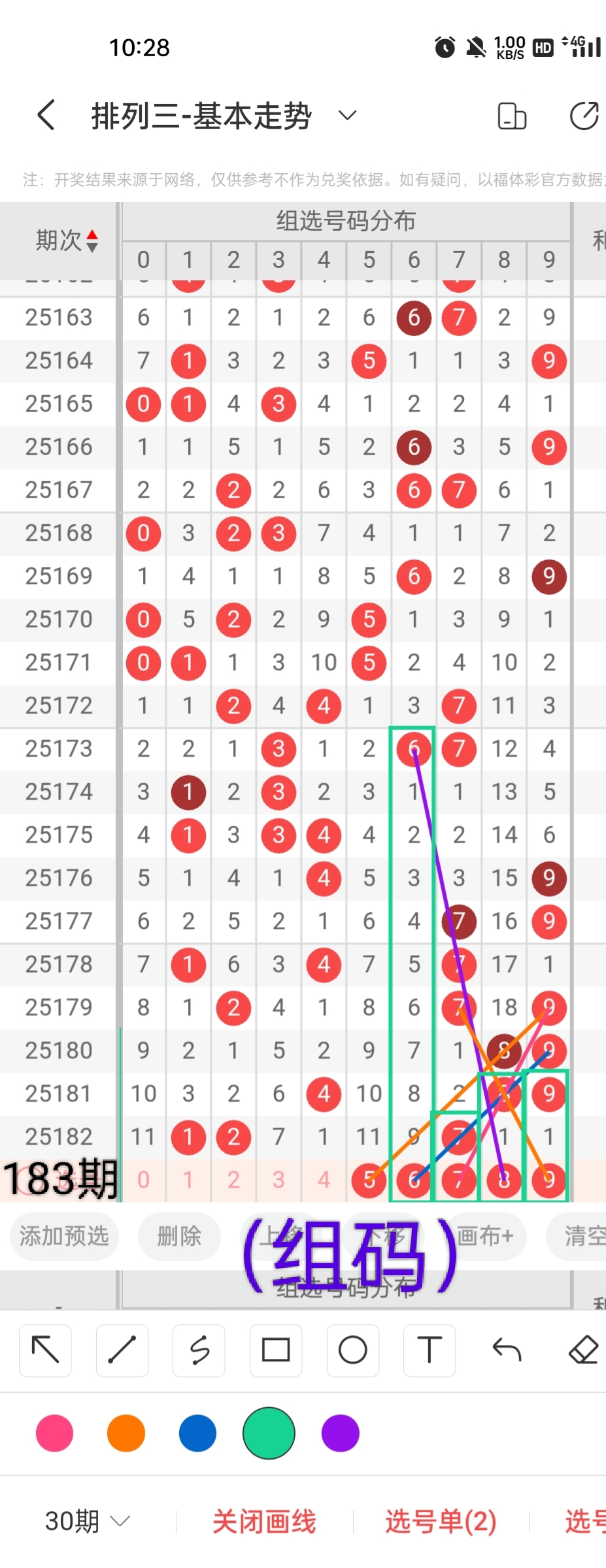Expand the 排列三-基本走势 title dropdown
This screenshot has width=606, height=1568.
tap(347, 116)
